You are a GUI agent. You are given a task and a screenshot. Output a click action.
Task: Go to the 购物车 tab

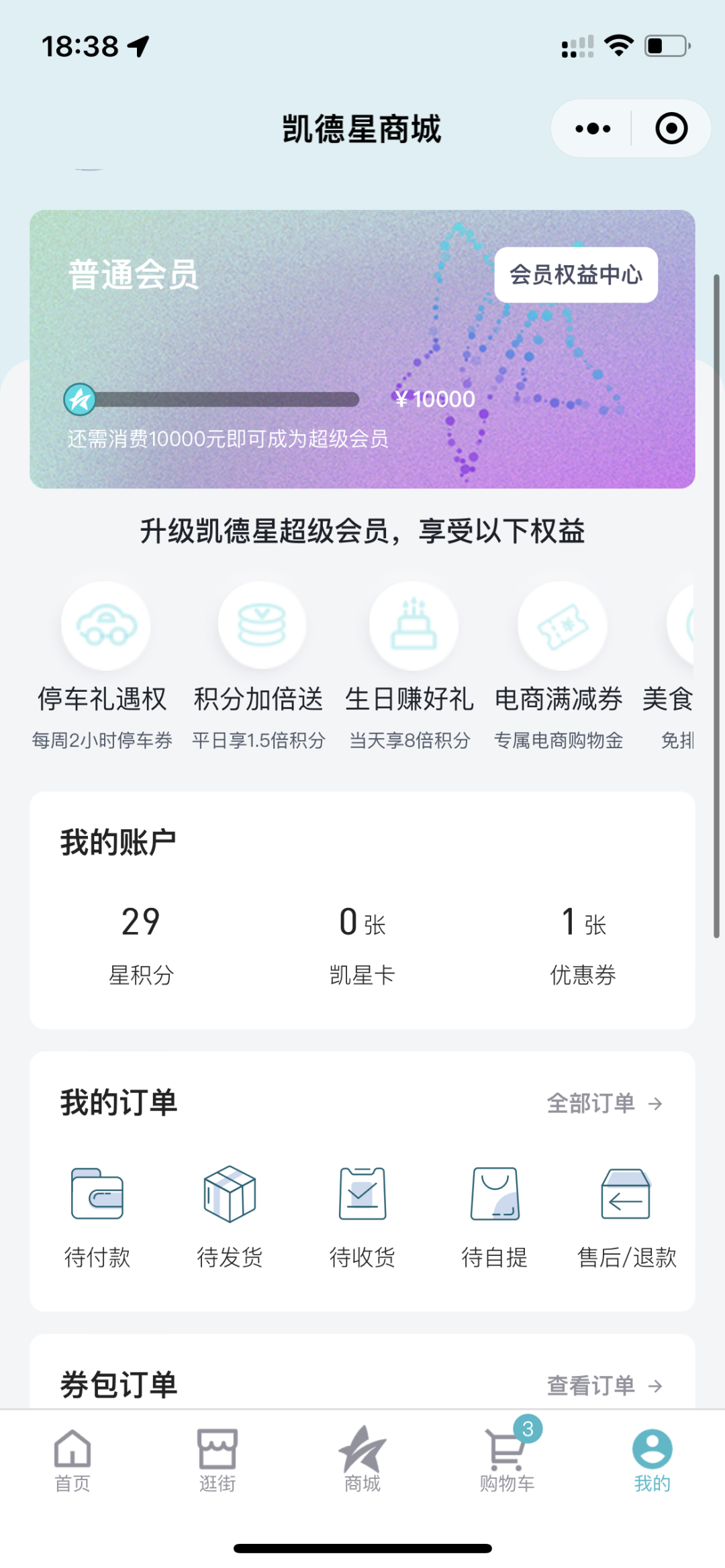coord(507,1460)
